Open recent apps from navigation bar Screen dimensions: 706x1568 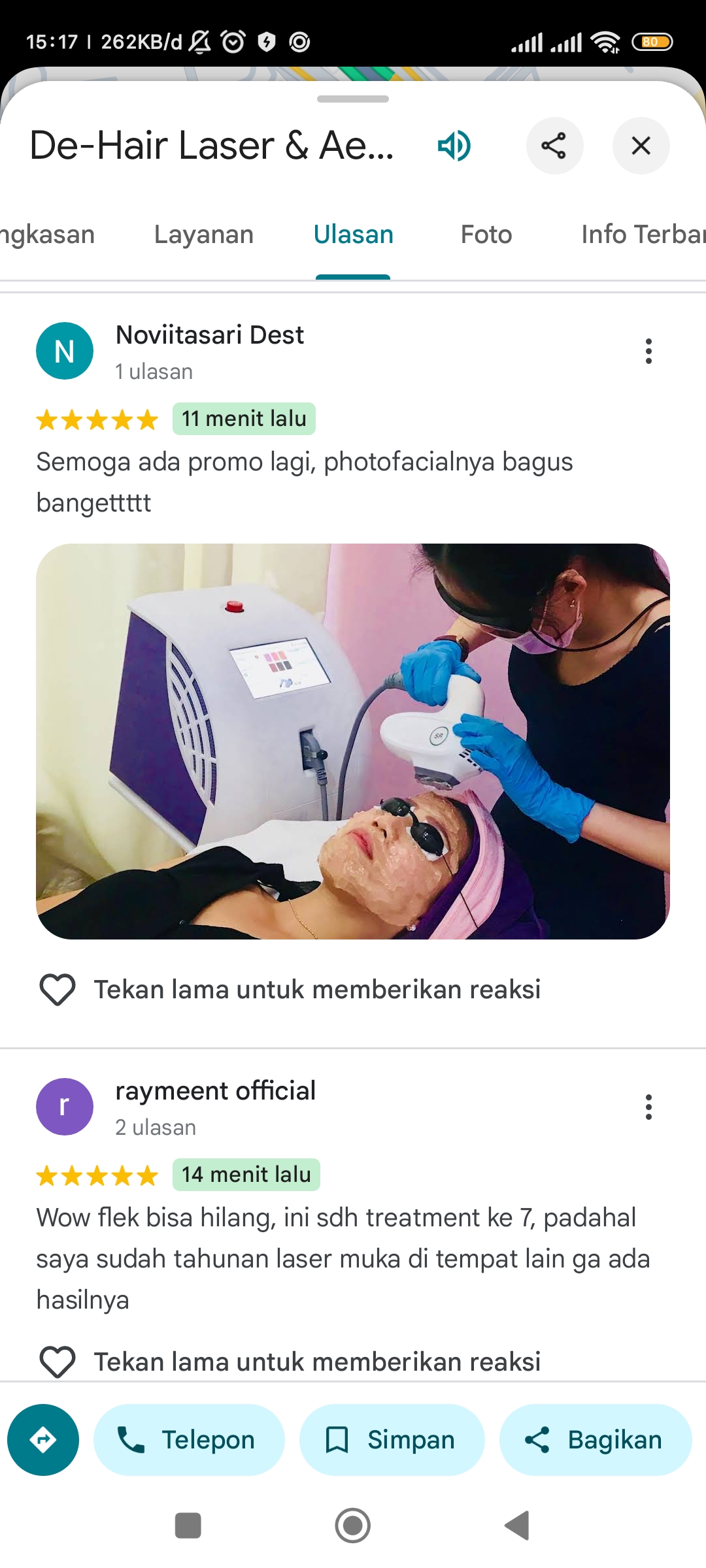click(188, 1526)
